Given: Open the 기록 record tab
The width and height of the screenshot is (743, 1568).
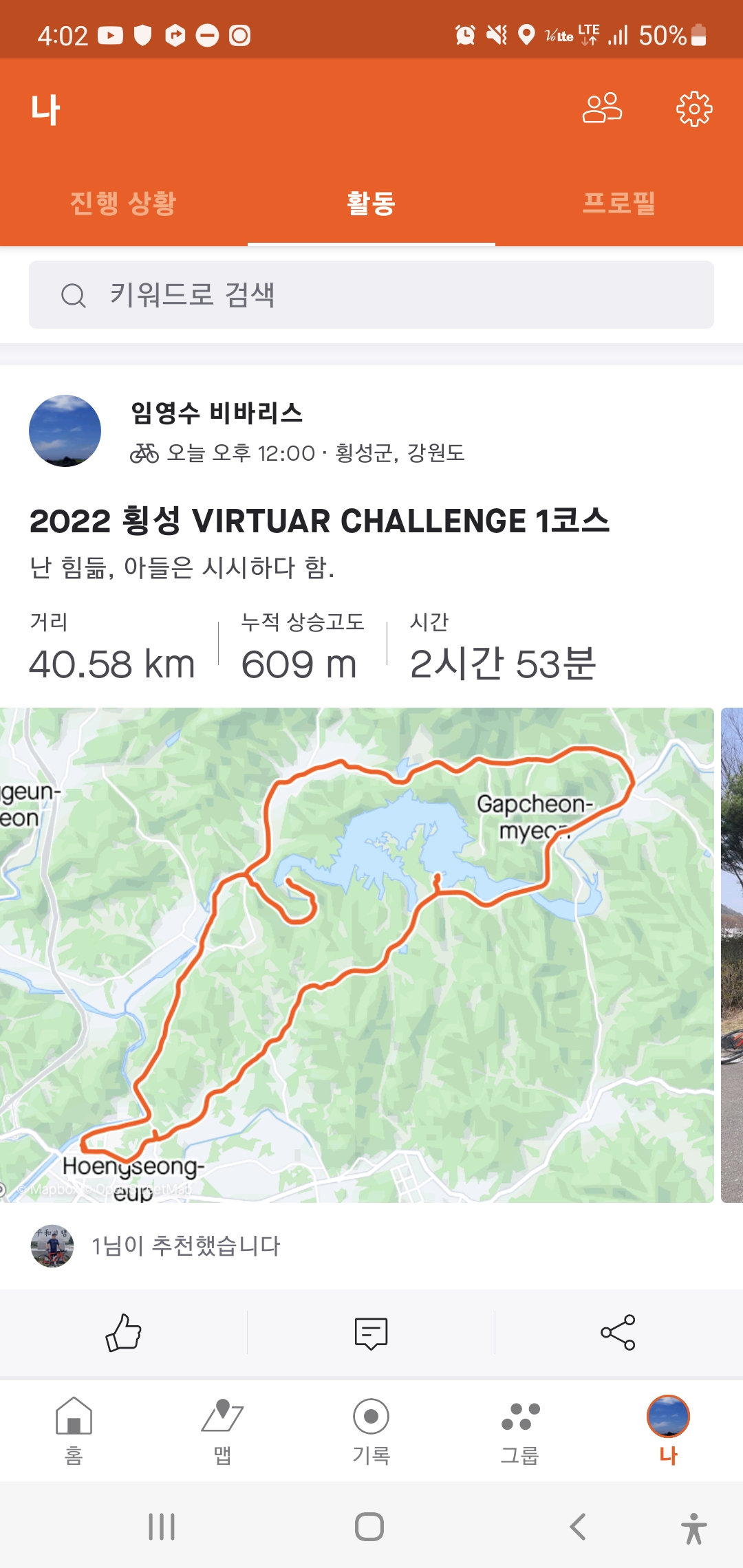Looking at the screenshot, I should (371, 1430).
